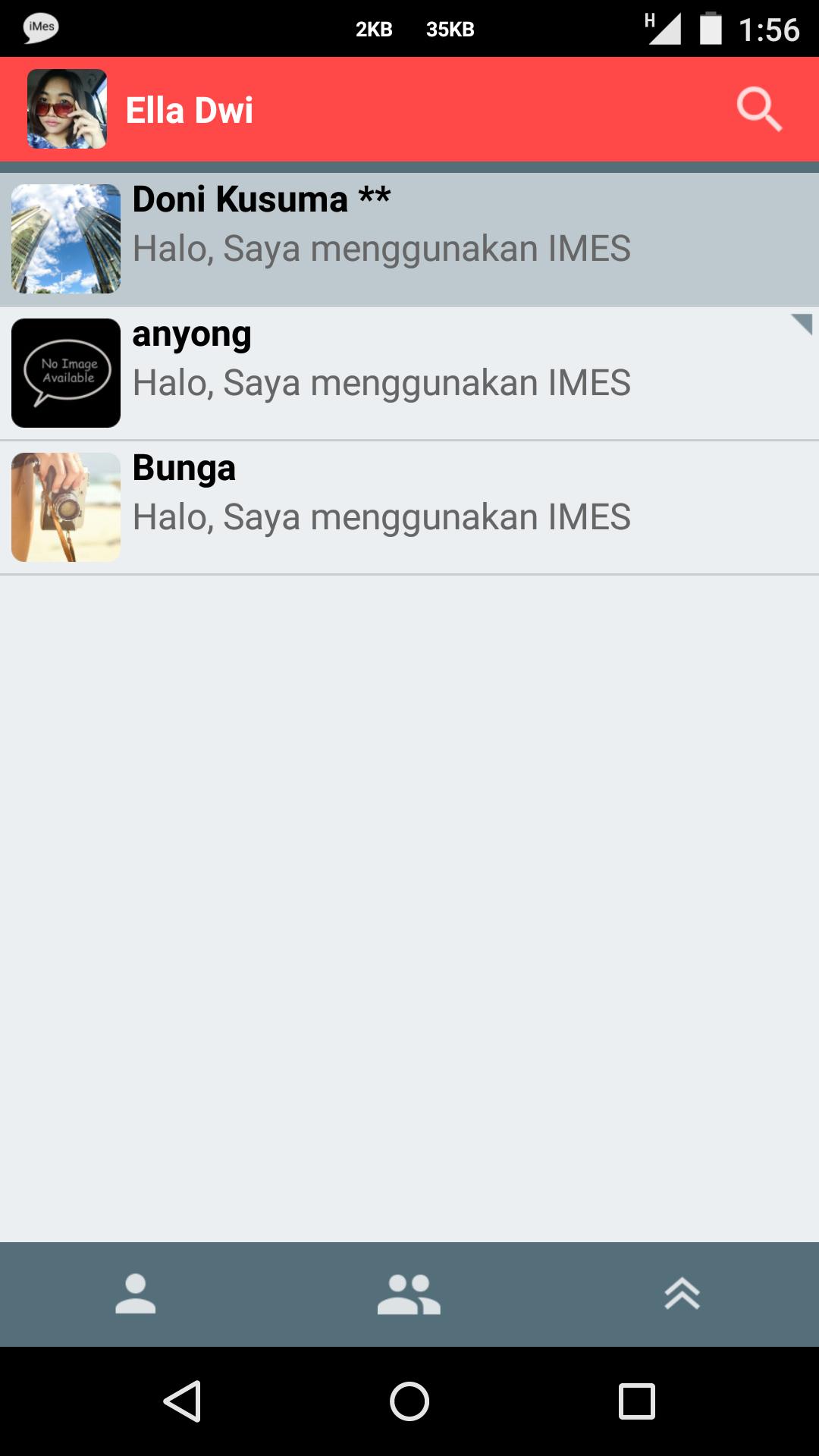Expand Doni Kusuma's conversation entry
The image size is (819, 1456).
click(x=409, y=237)
